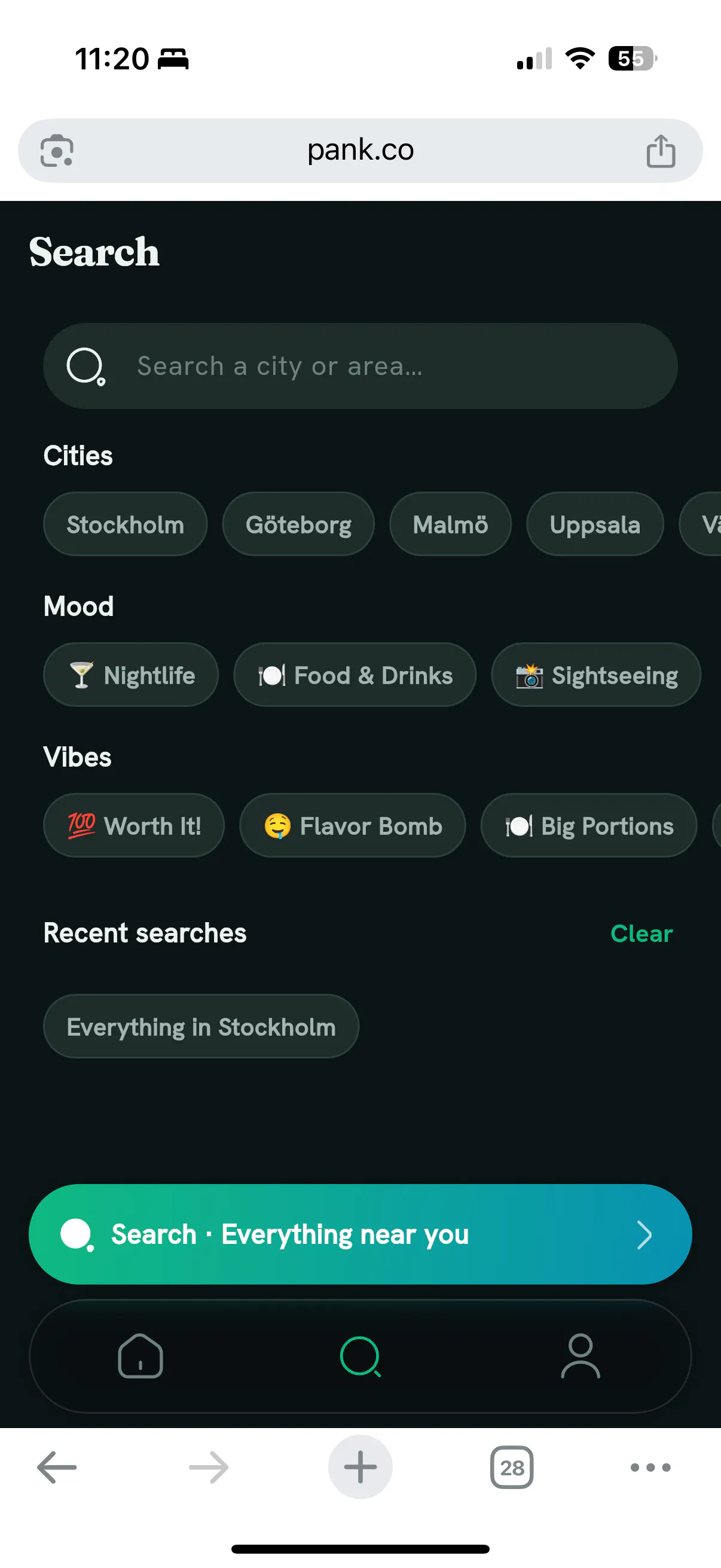
Task: Open the profile tab
Action: [581, 1356]
